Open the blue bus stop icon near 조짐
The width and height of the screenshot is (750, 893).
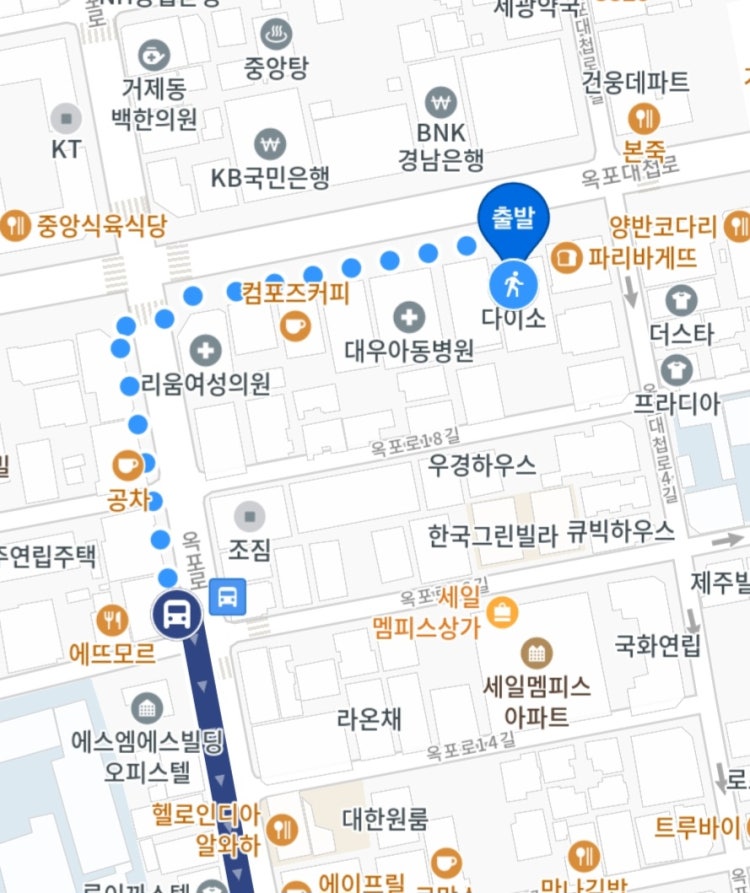click(229, 598)
